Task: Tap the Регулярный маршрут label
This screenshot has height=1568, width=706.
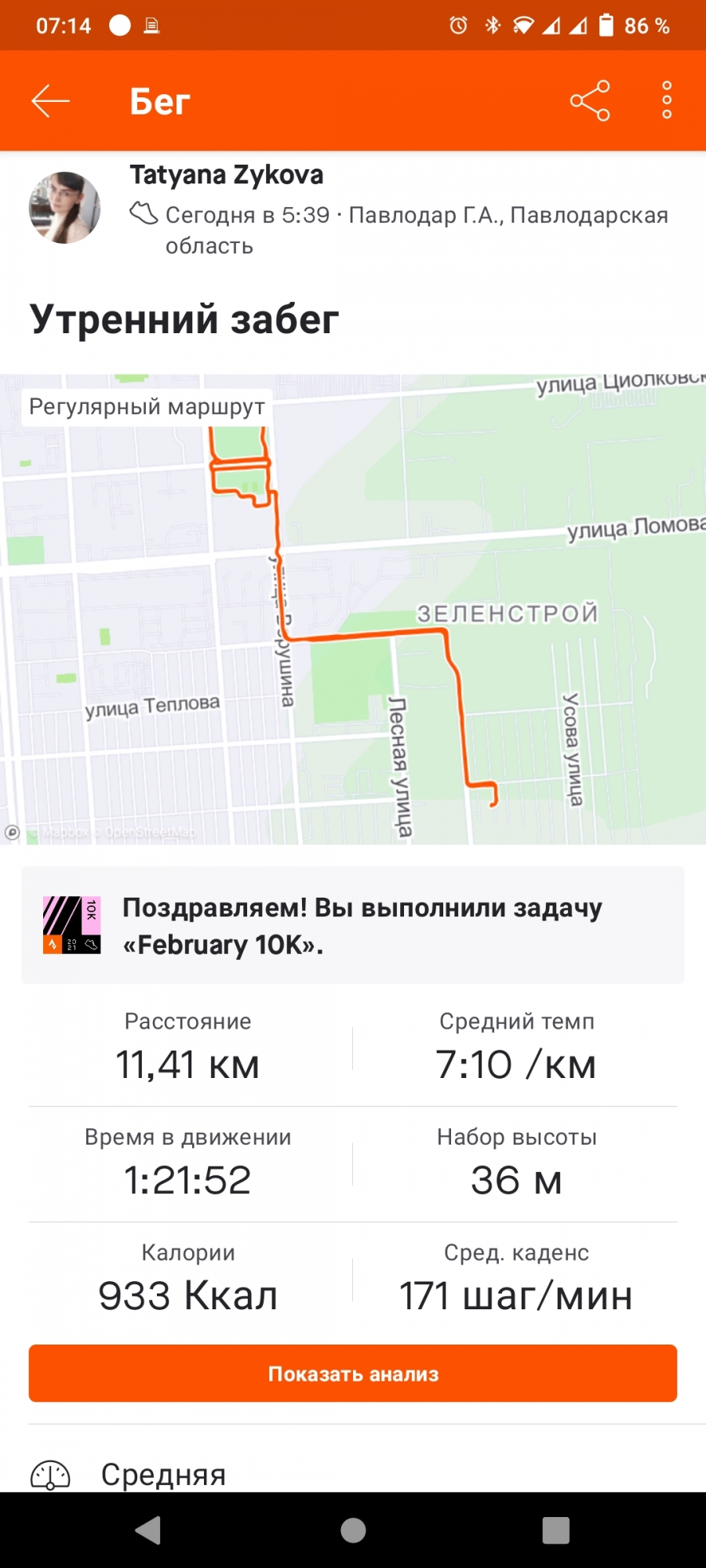Action: 147,407
